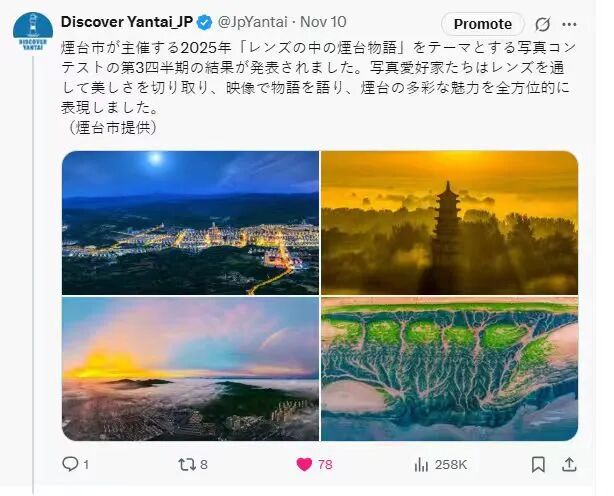Screen dimensions: 614x496
Task: Open the post overflow menu
Action: pos(574,24)
